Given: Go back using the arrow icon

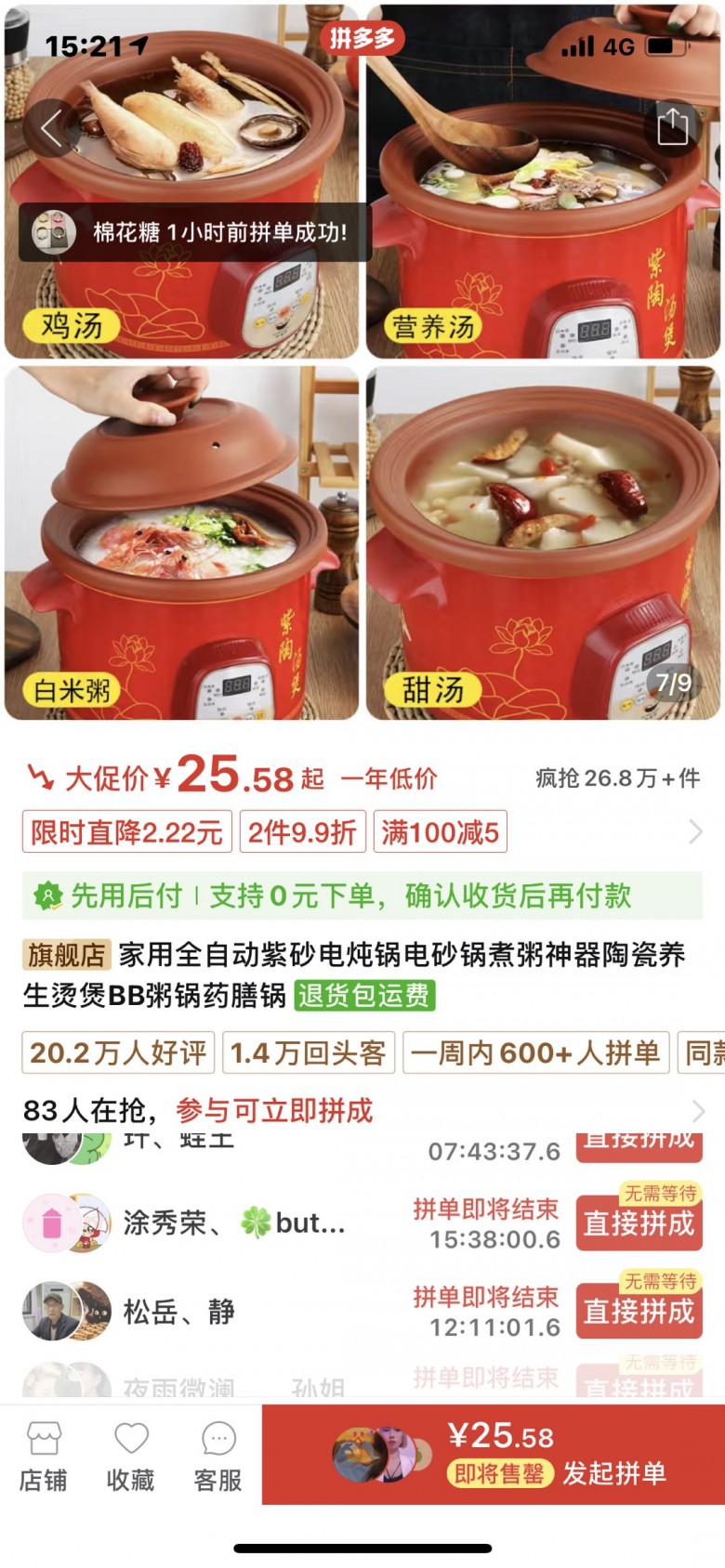Looking at the screenshot, I should point(52,128).
